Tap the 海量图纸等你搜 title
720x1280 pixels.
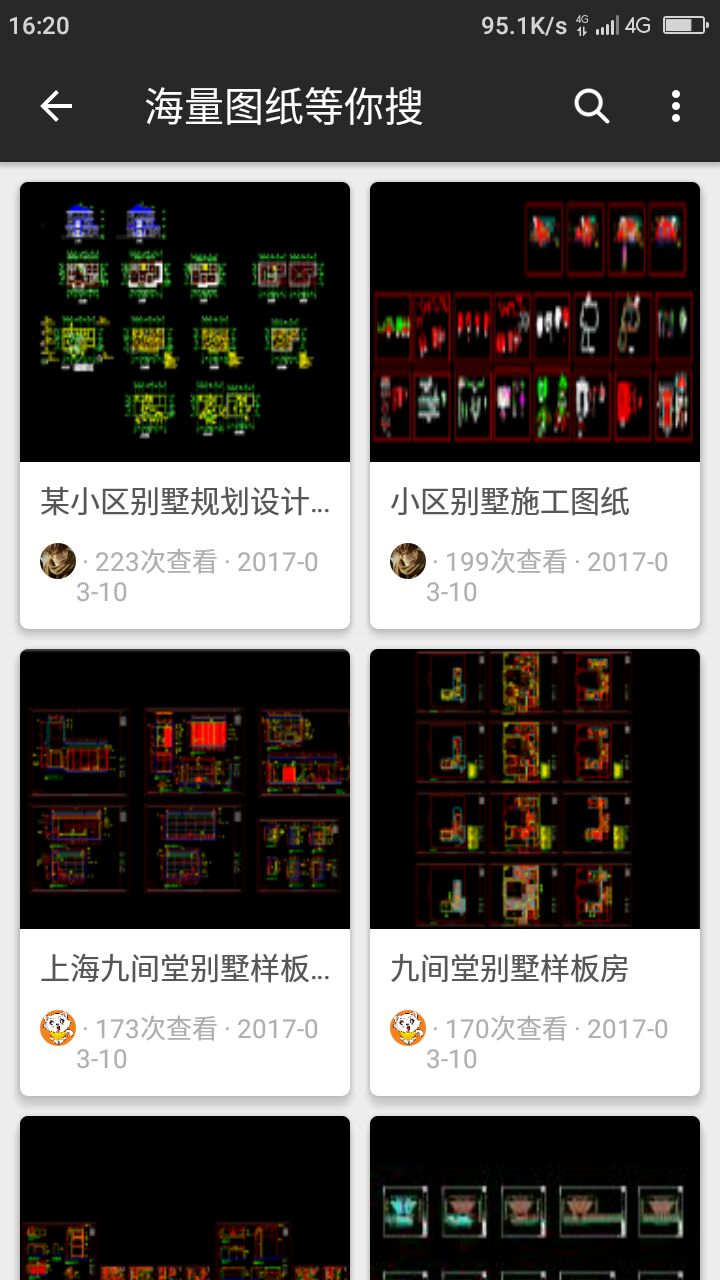283,105
